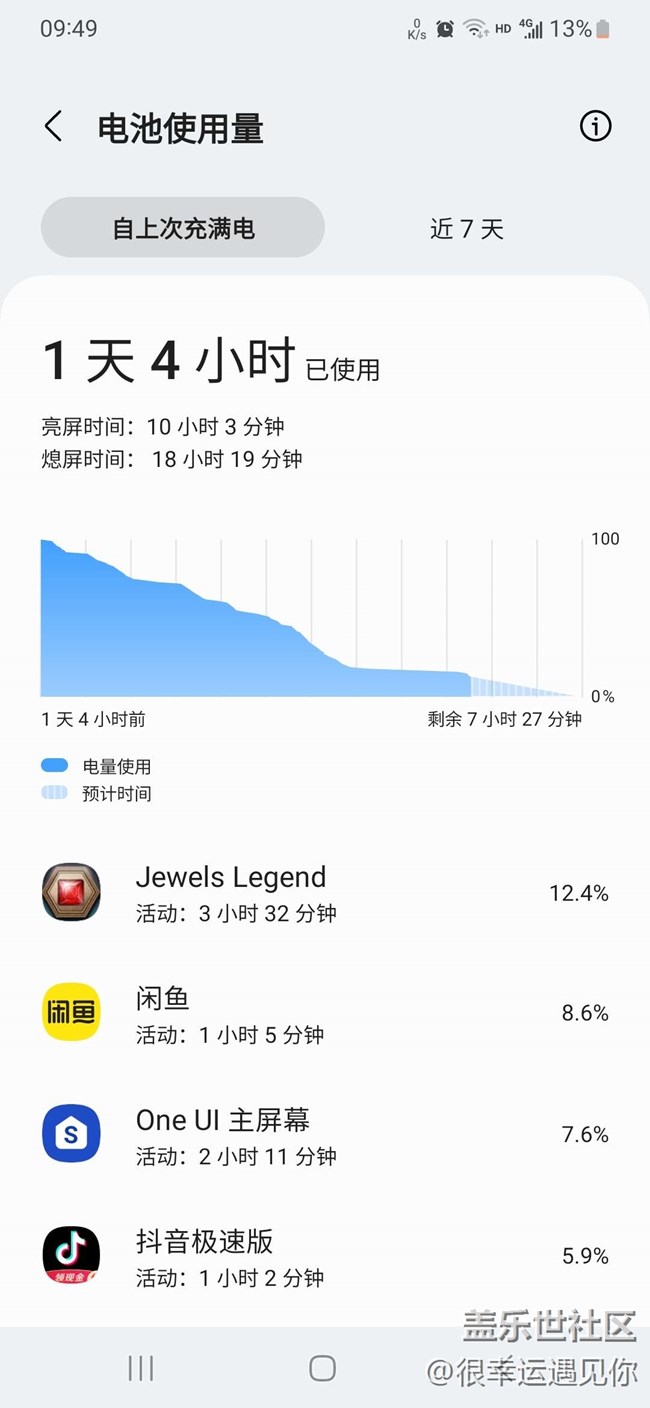View 闲鱼 battery usage details
The height and width of the screenshot is (1408, 650).
click(325, 1013)
